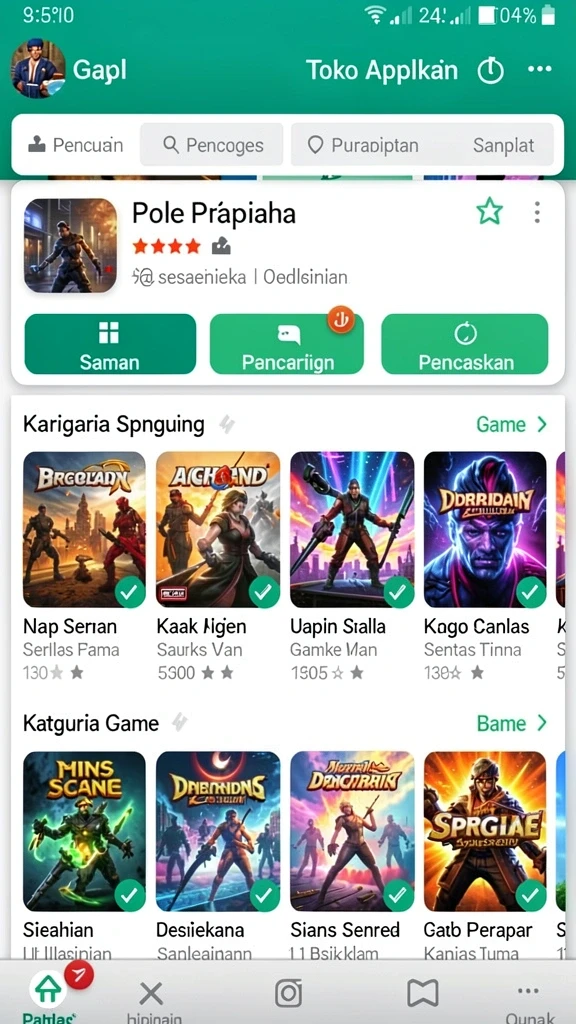Tap the timer icon in the header

[x=490, y=71]
